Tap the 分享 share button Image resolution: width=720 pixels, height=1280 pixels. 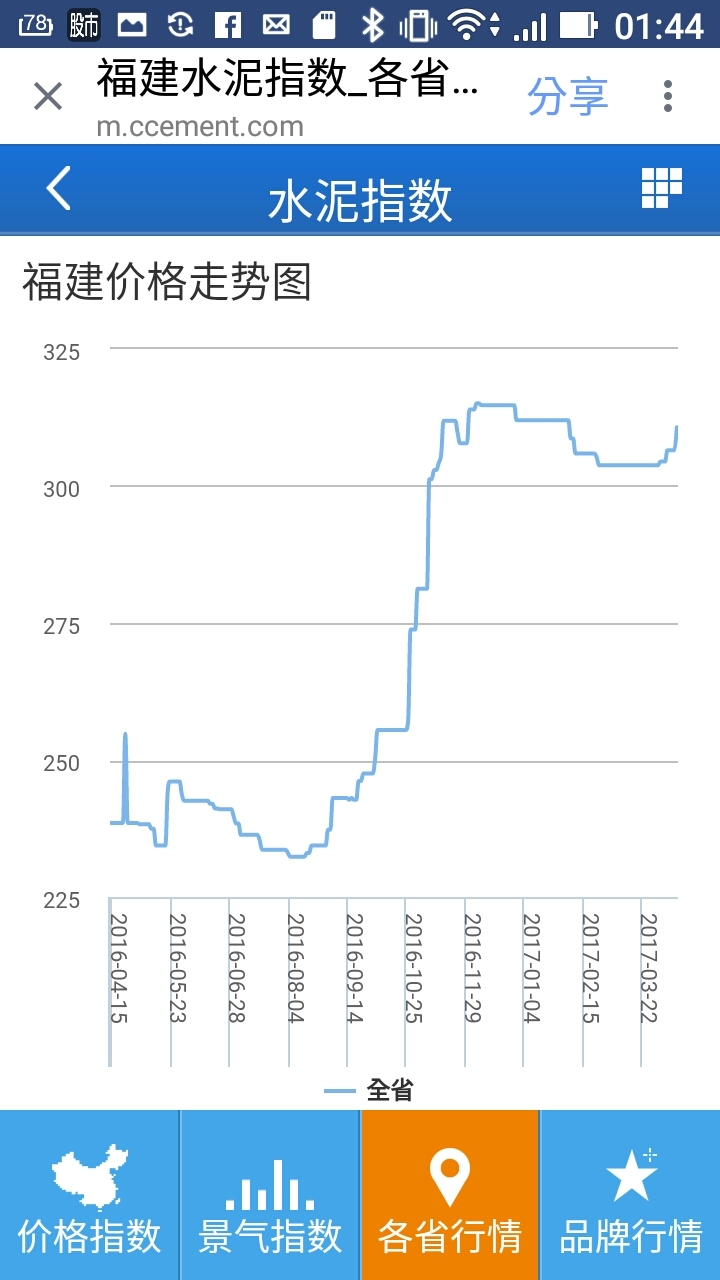click(567, 97)
